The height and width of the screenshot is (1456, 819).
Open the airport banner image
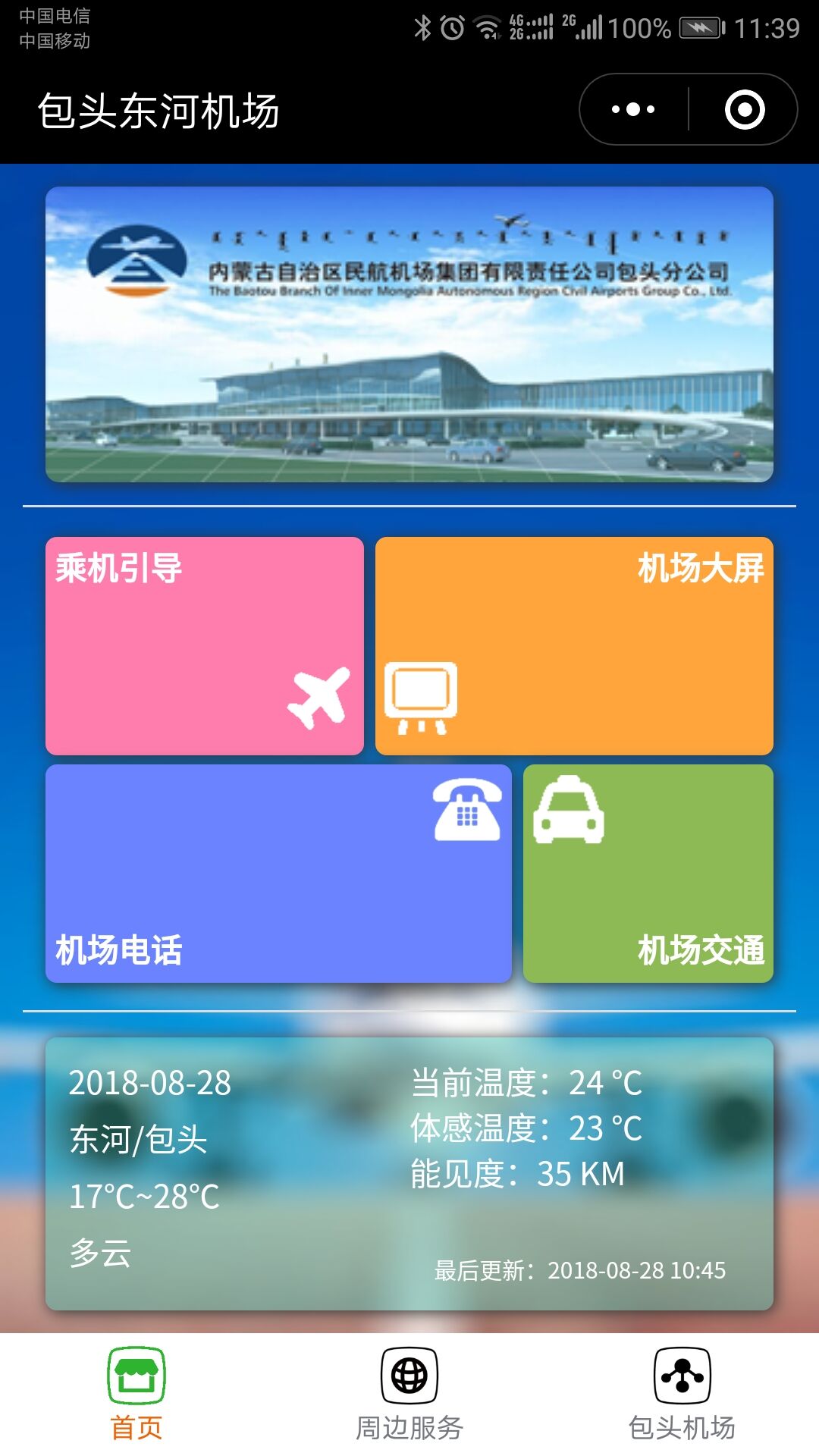coord(409,334)
